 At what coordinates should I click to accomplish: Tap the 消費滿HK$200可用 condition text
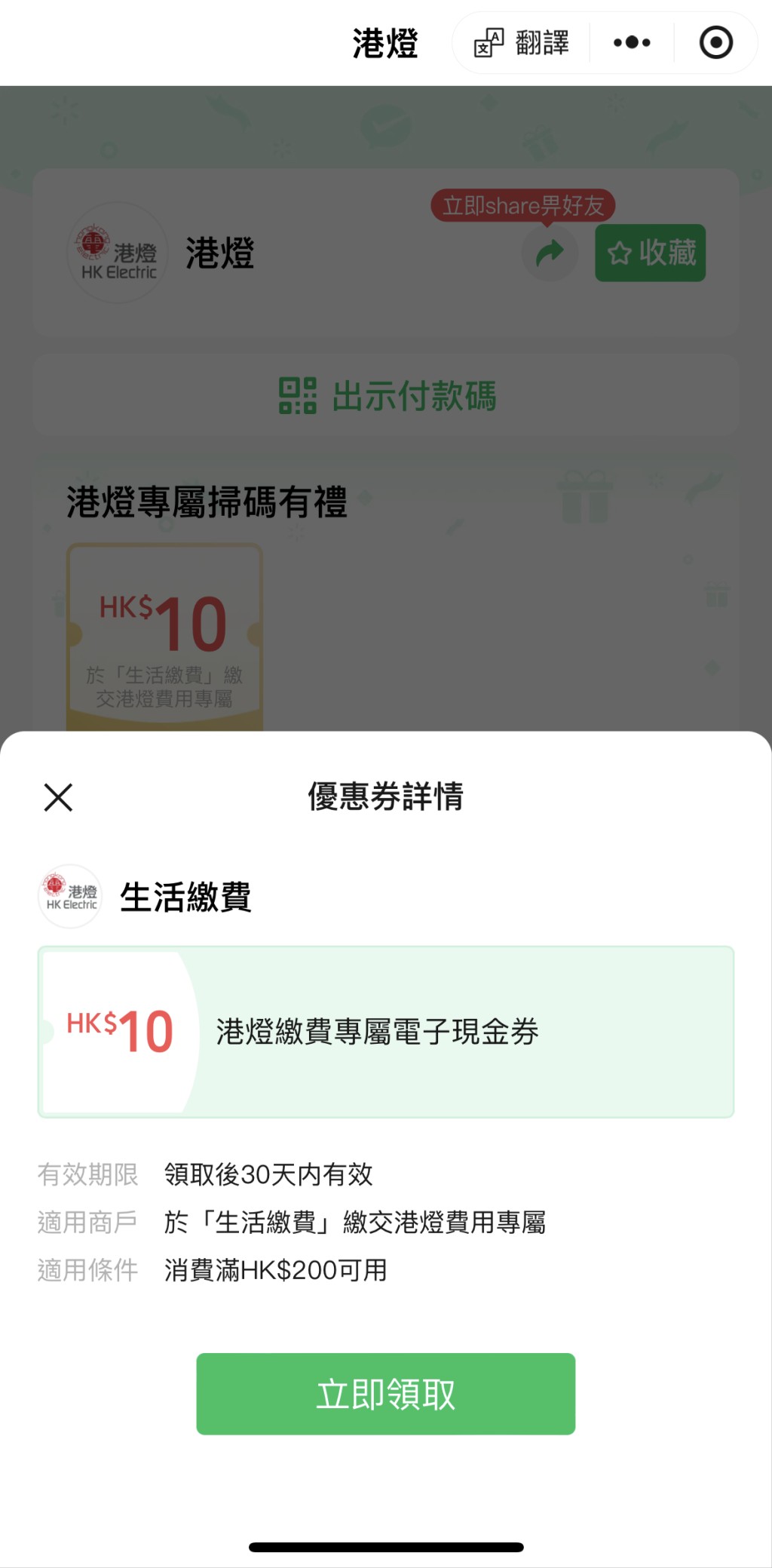click(x=275, y=1271)
